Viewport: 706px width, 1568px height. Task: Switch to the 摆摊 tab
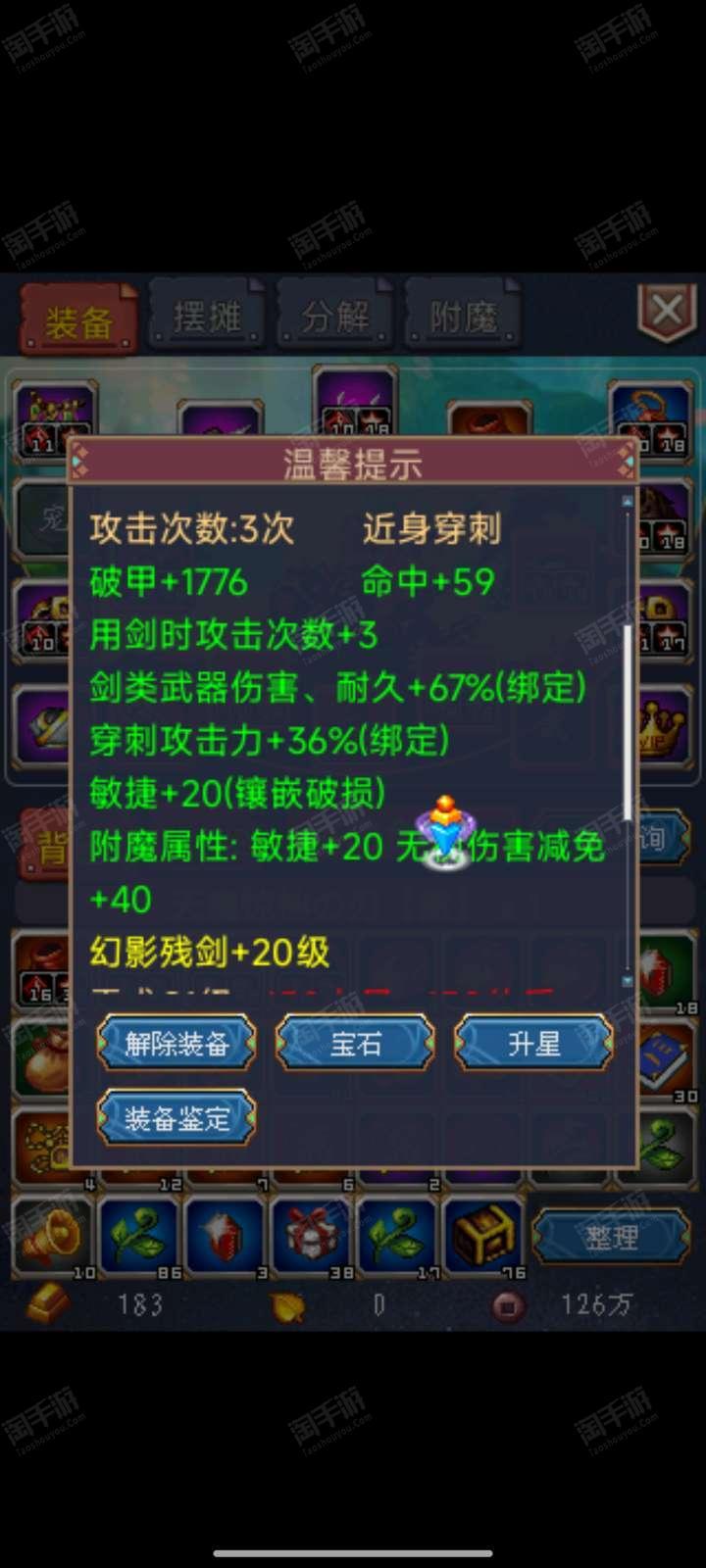click(206, 316)
